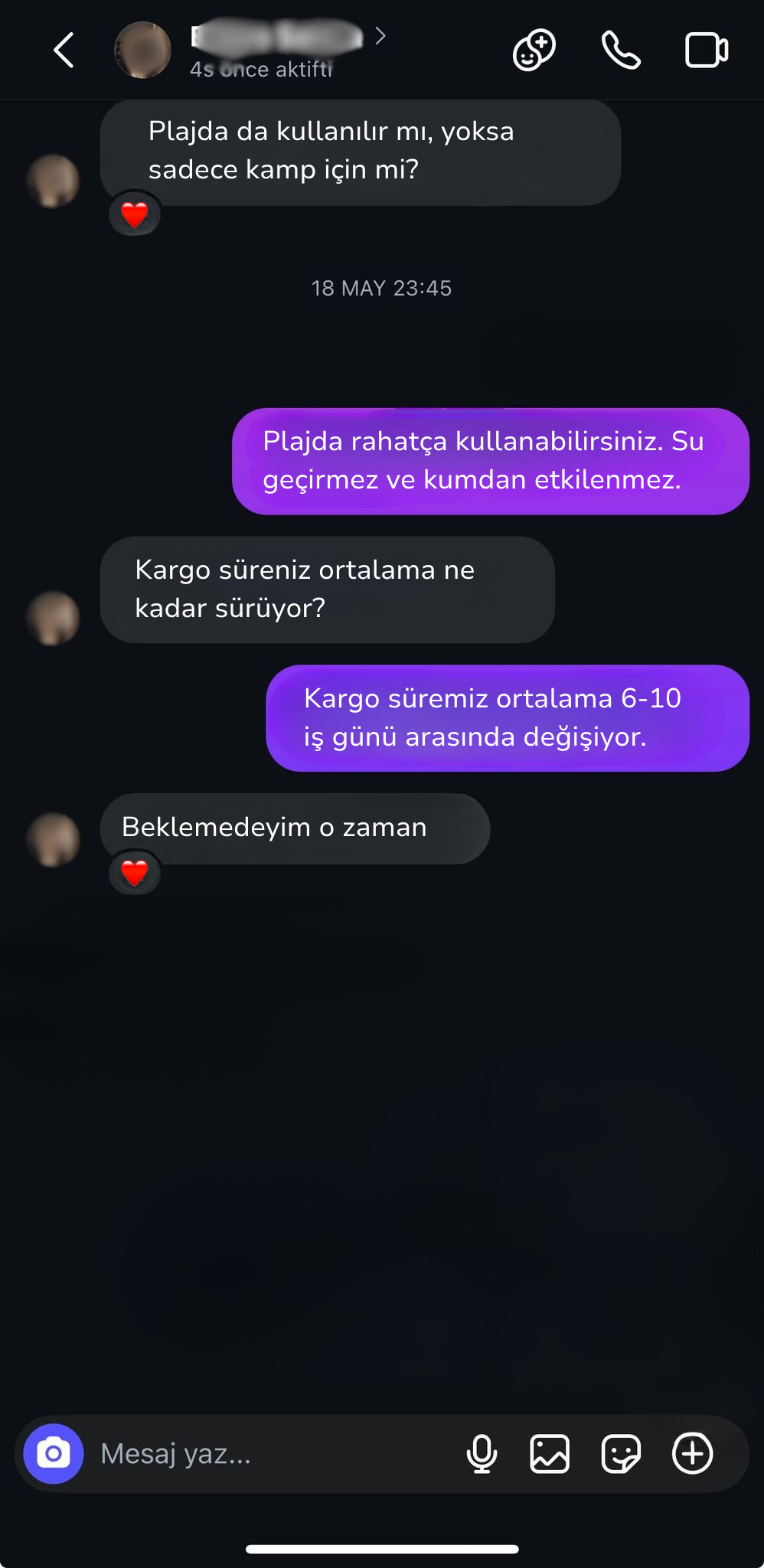Open the camera from the message bar
This screenshot has width=764, height=1568.
click(54, 1453)
